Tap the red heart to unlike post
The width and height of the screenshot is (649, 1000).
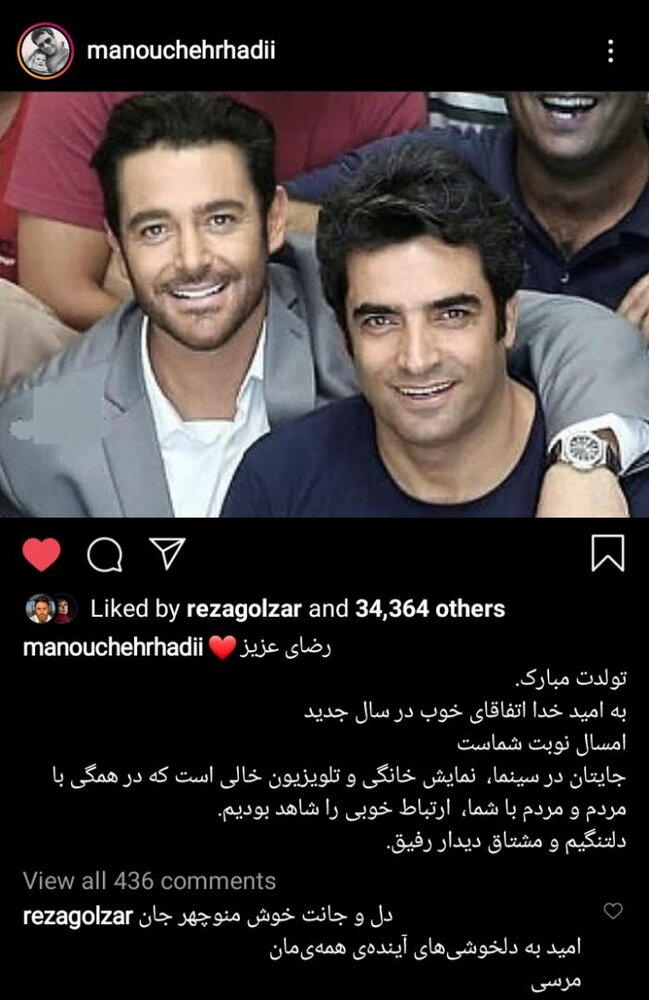coord(41,553)
